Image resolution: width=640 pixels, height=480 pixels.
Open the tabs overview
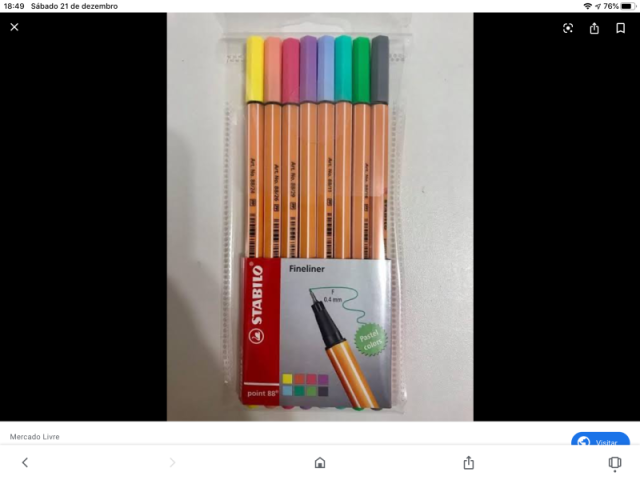point(614,463)
